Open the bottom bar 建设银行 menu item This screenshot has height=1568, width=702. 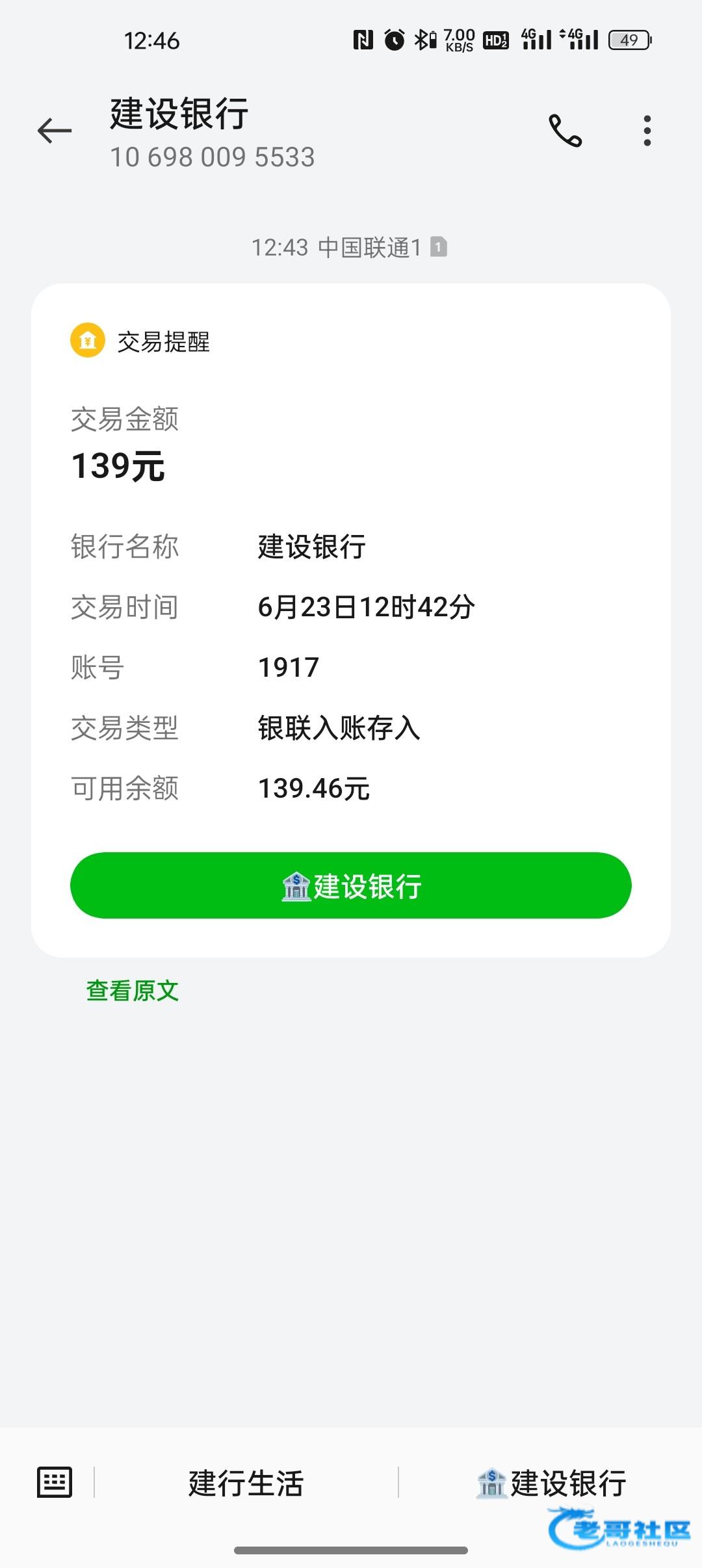551,1483
